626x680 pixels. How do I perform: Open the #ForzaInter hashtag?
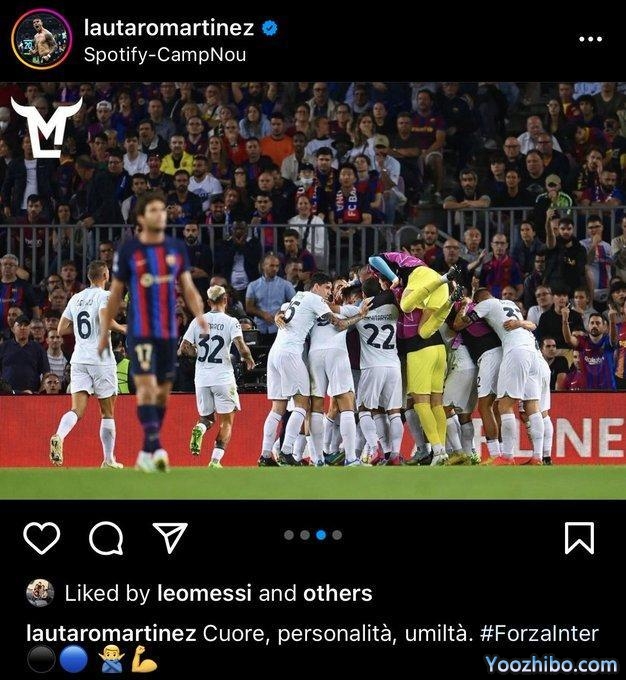(539, 633)
